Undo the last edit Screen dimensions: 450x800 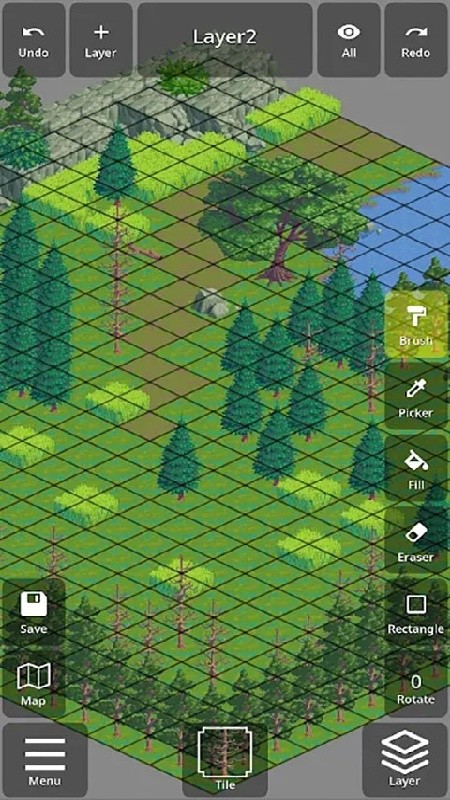[34, 40]
